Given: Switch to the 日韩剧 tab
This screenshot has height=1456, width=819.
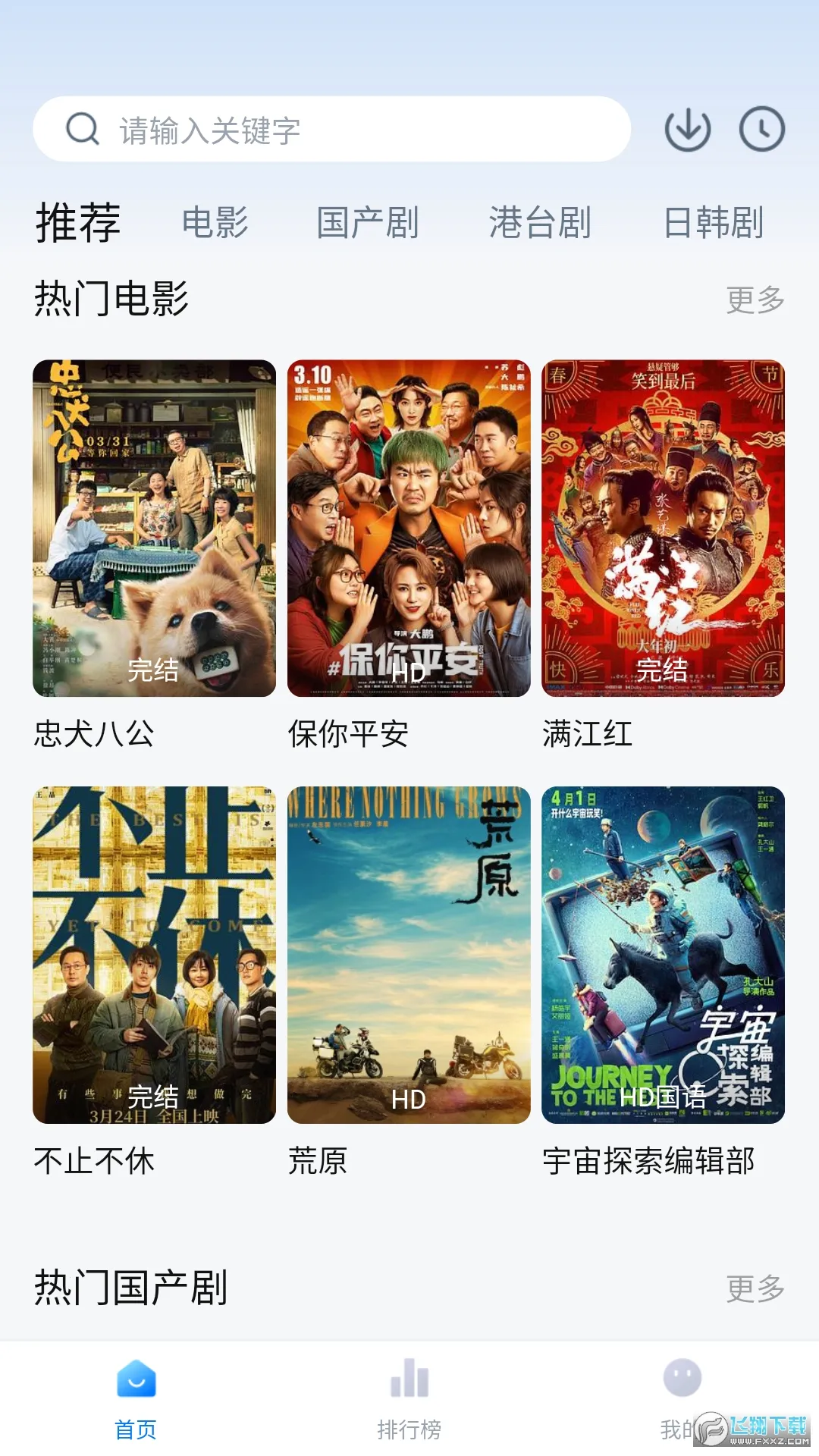Looking at the screenshot, I should coord(714,223).
